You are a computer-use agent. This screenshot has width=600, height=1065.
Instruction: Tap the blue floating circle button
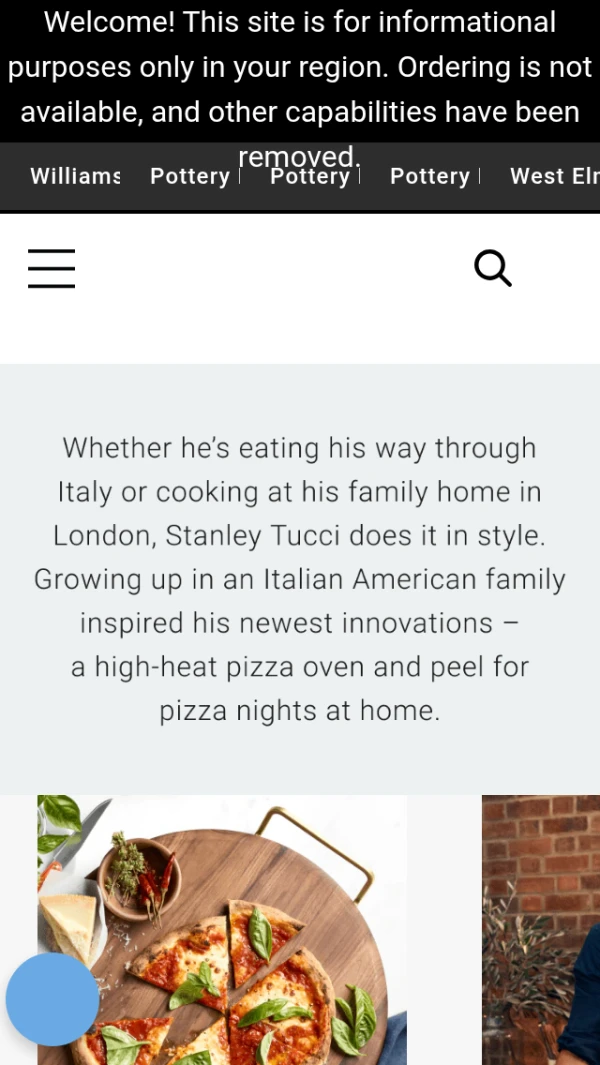pos(52,999)
